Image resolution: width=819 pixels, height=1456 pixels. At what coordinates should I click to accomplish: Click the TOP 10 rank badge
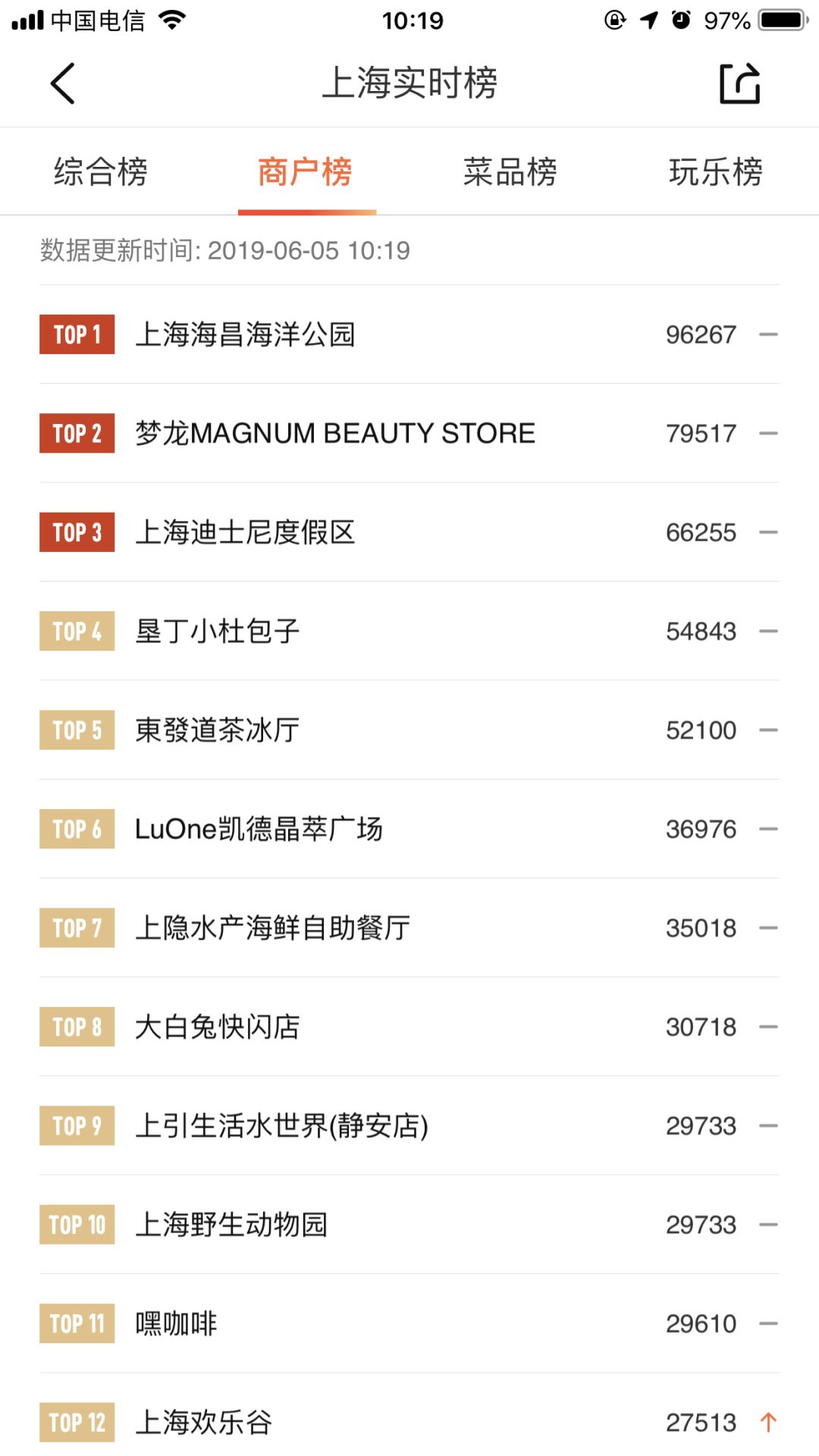click(76, 1224)
